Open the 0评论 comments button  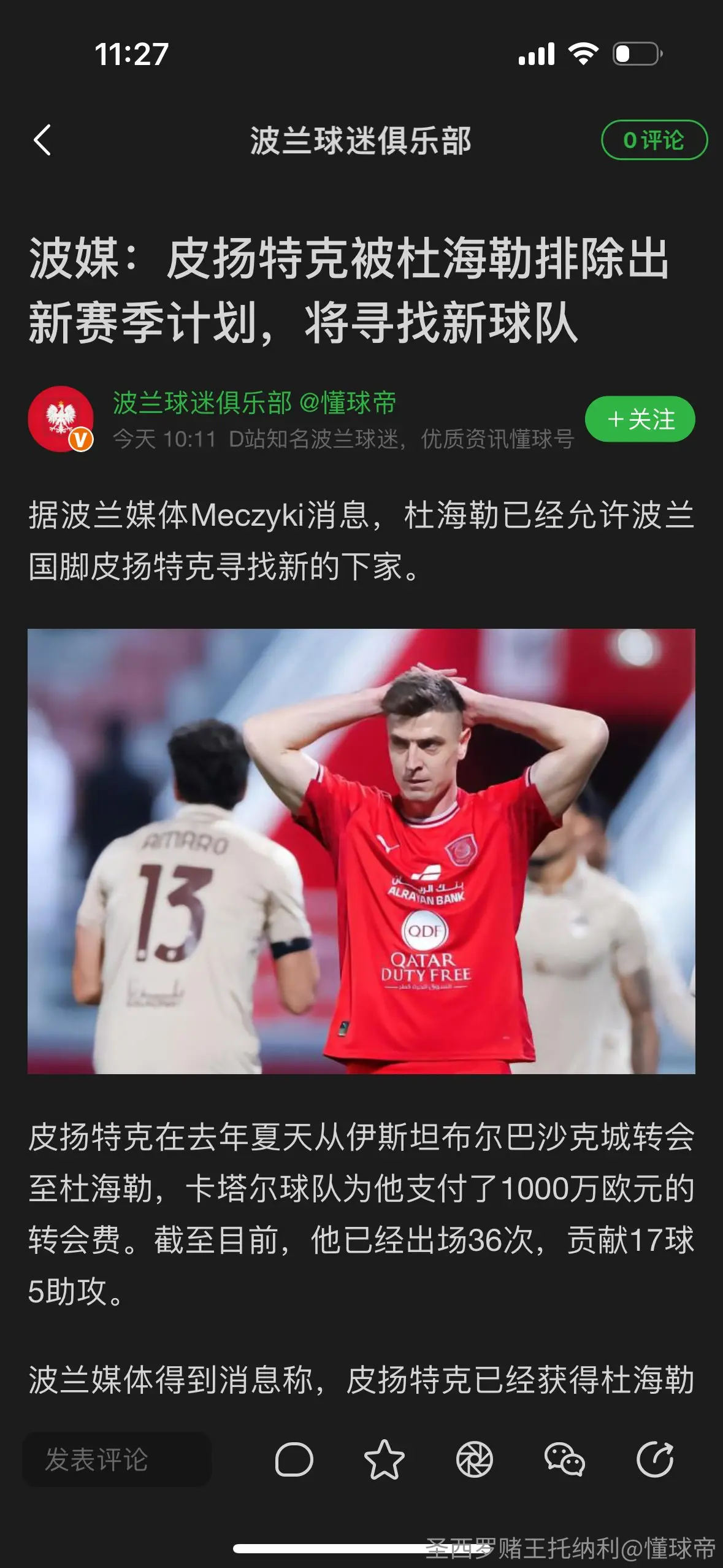[654, 140]
